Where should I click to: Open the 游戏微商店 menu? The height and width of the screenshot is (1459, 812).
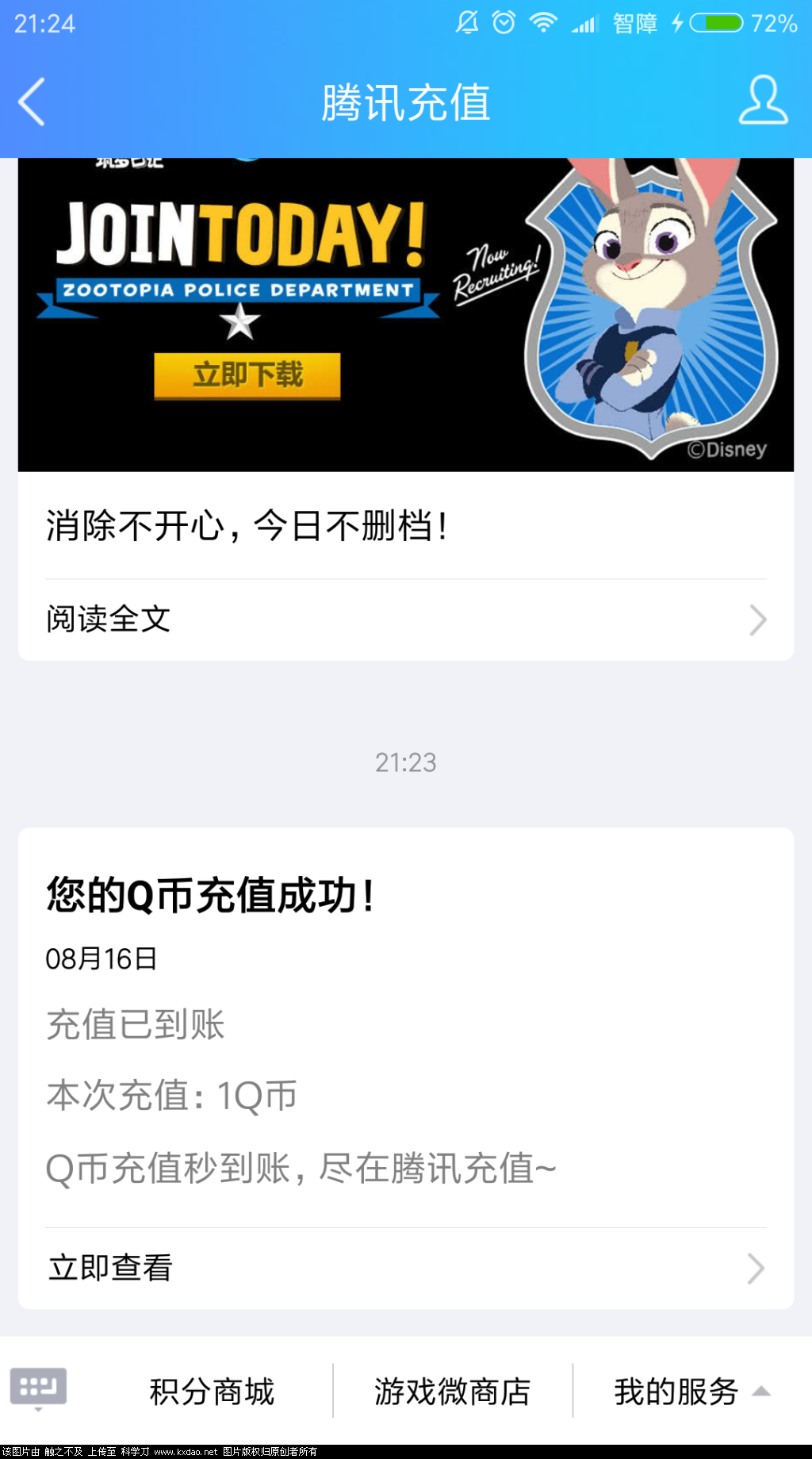point(452,1390)
